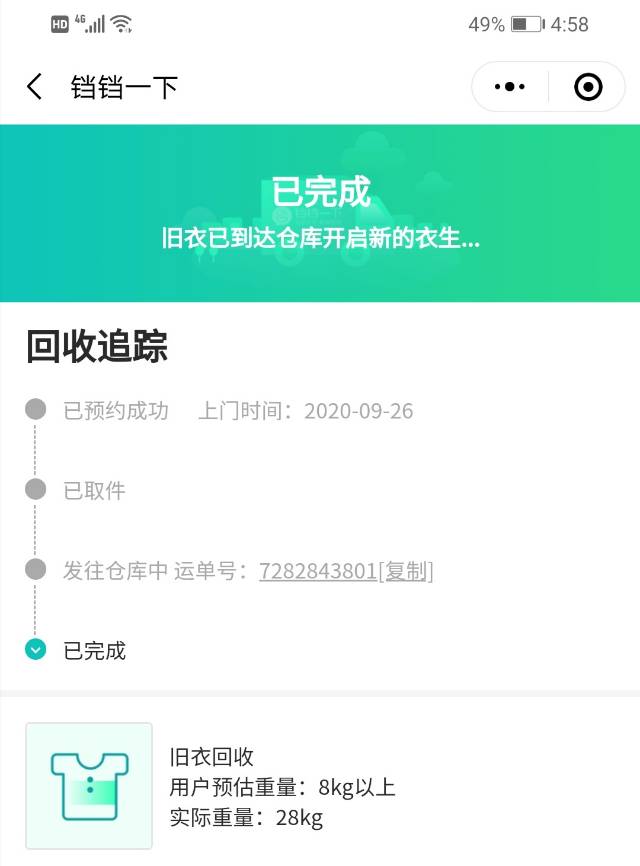The width and height of the screenshot is (640, 866).
Task: Go back from 铛铛一下 page
Action: pyautogui.click(x=35, y=87)
